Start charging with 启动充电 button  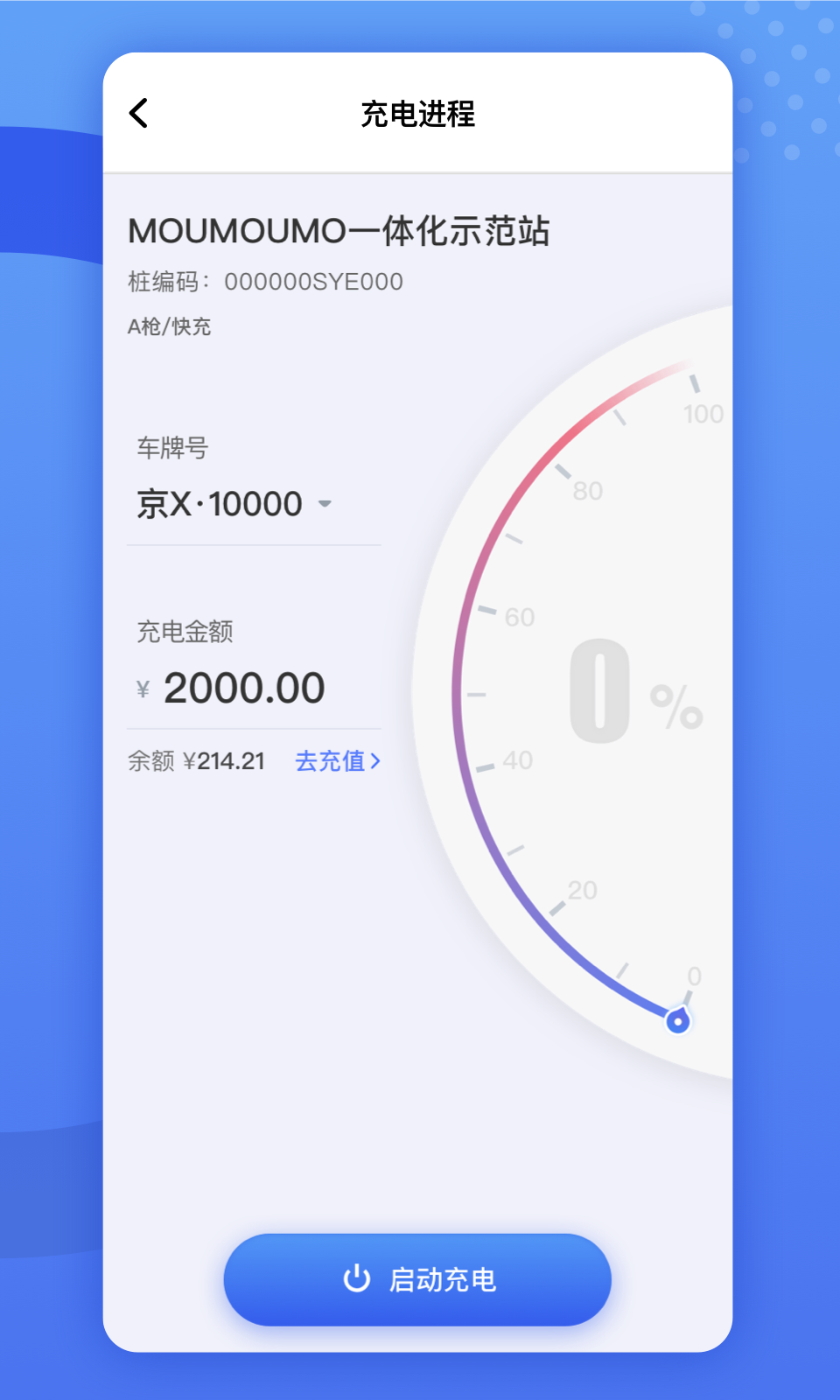tap(417, 1279)
